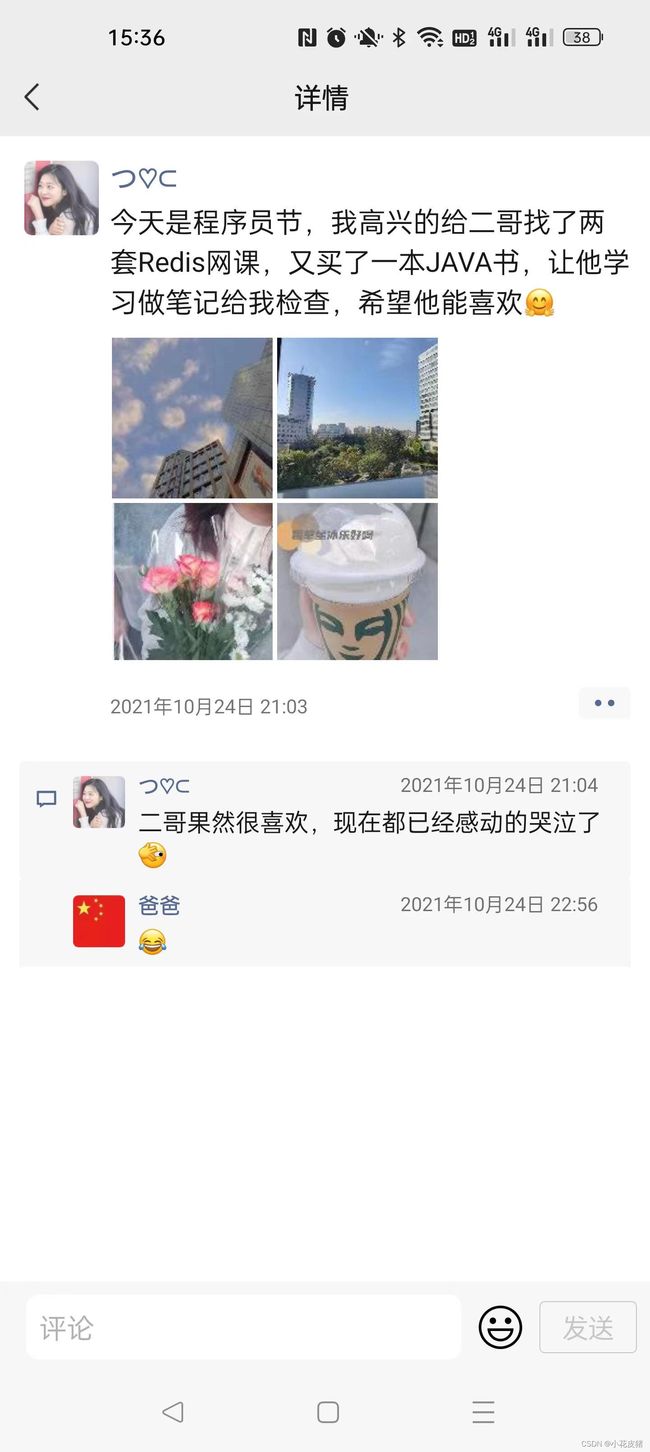Open 爸爸's profile from the comment
Viewport: 650px width, 1452px height.
[x=159, y=906]
